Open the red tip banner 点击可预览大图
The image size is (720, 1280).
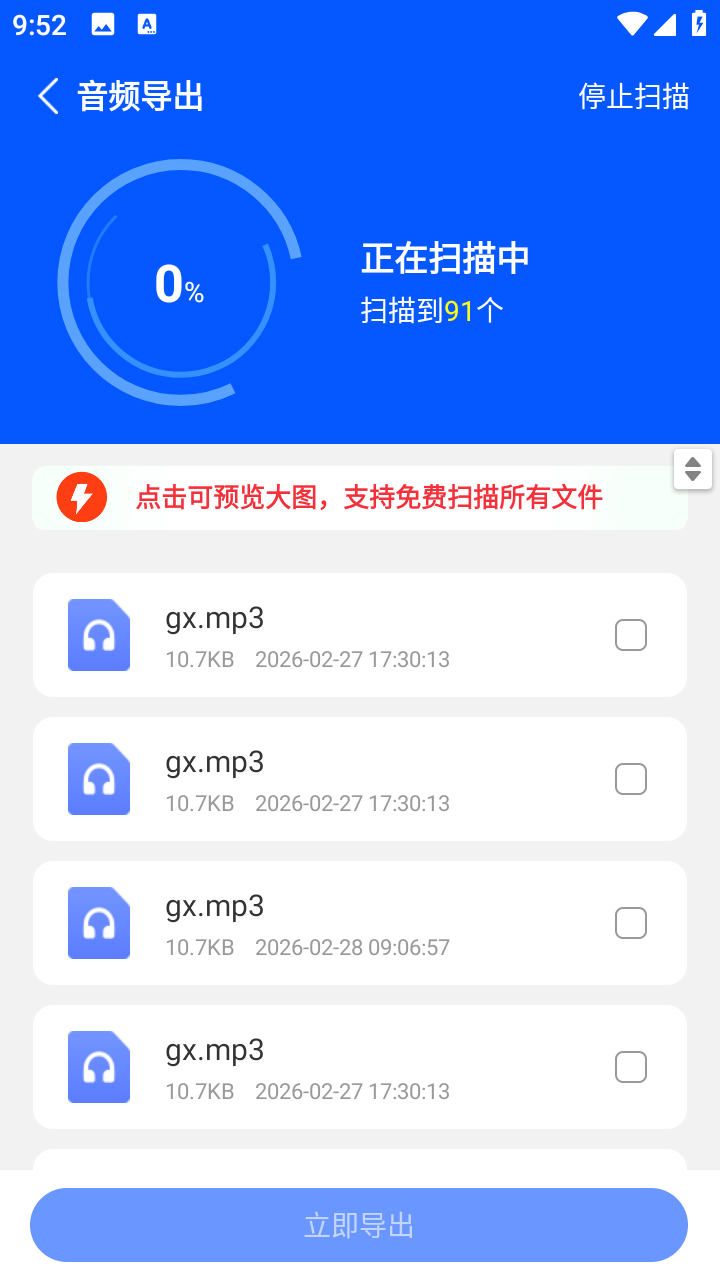point(360,498)
